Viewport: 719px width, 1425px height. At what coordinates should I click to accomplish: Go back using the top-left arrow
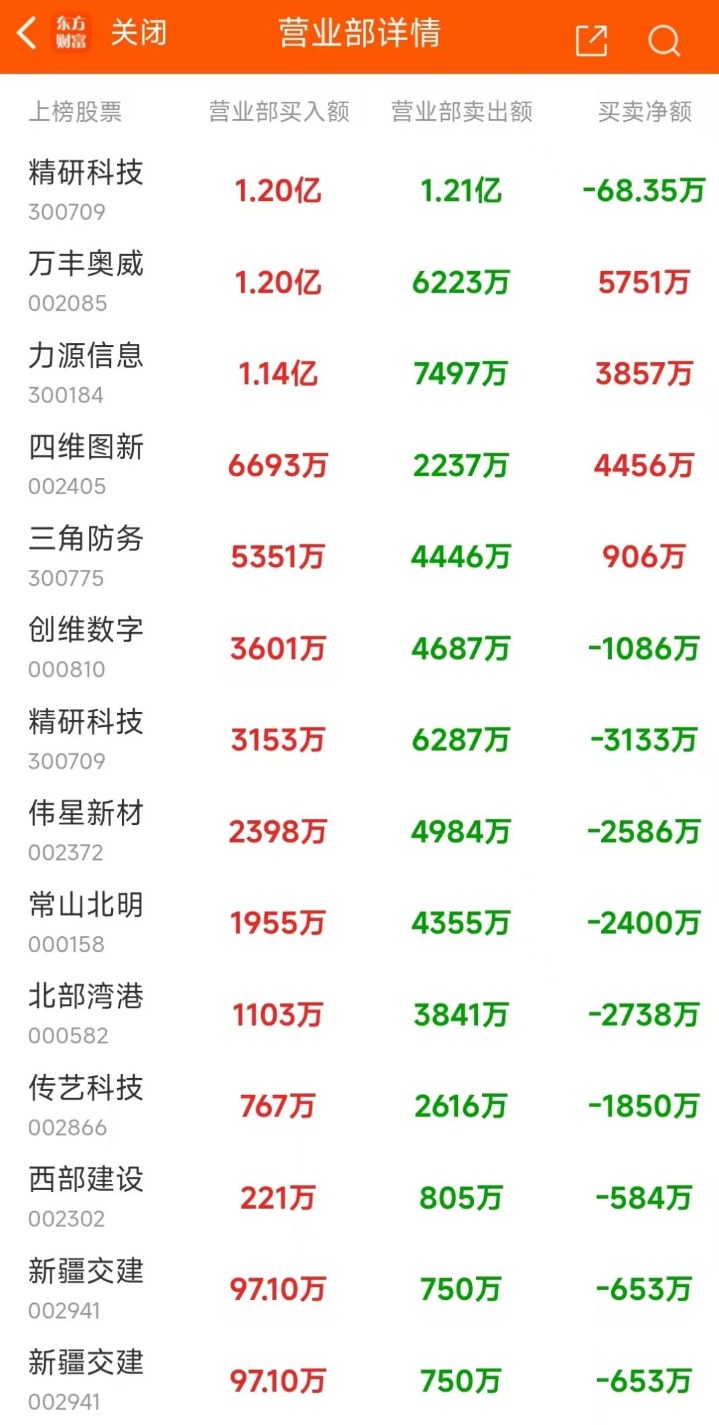click(x=27, y=34)
